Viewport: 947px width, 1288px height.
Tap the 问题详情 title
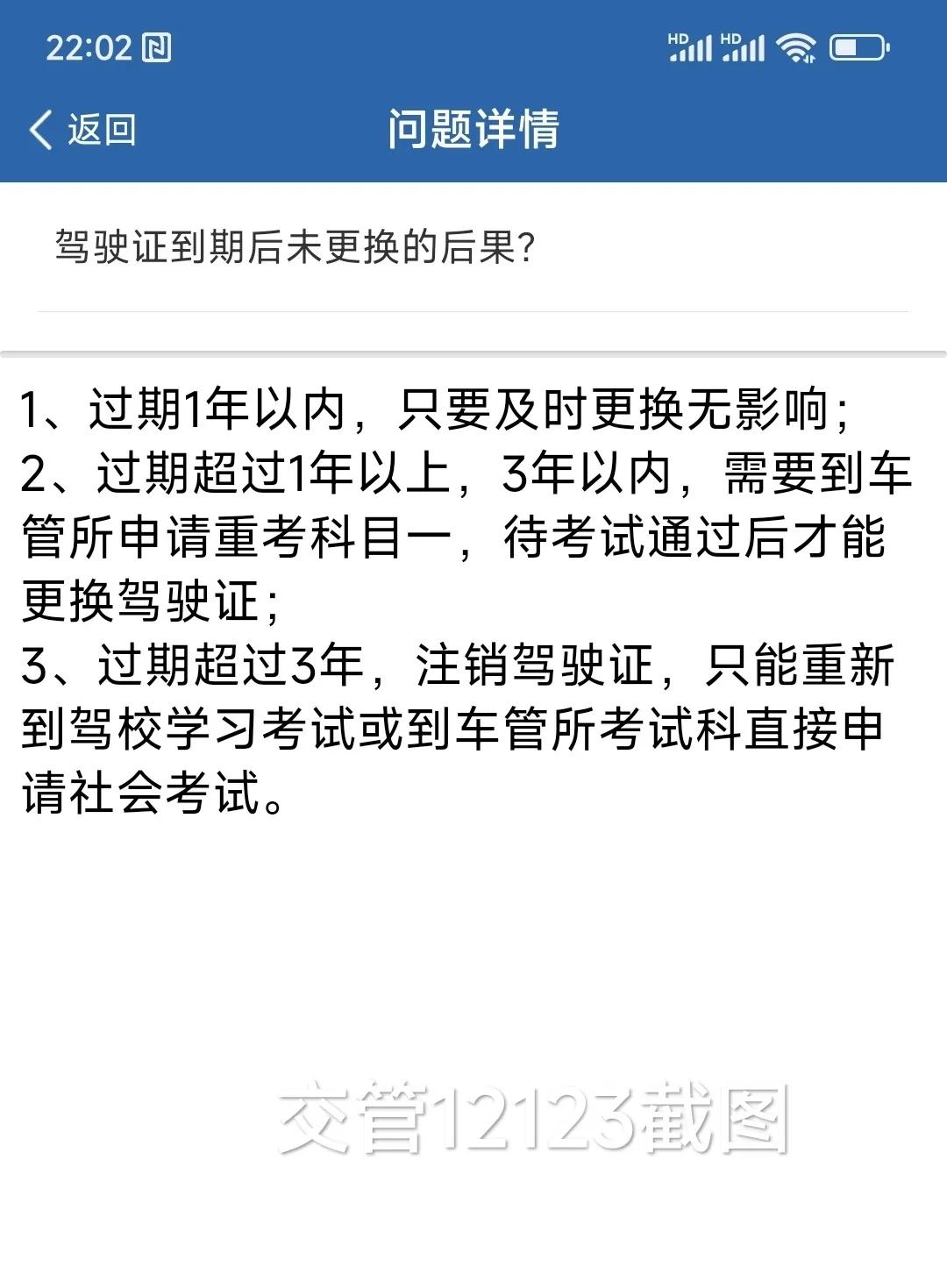[473, 125]
